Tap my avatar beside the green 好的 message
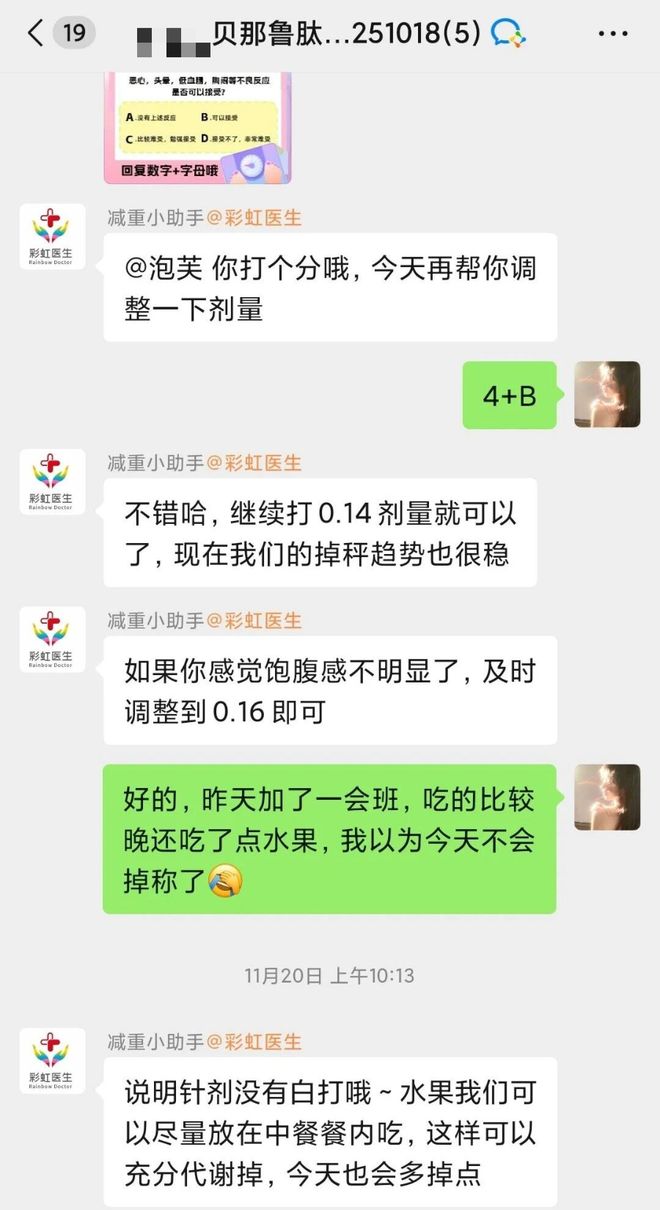Screen dimensions: 660x1210 pos(607,797)
